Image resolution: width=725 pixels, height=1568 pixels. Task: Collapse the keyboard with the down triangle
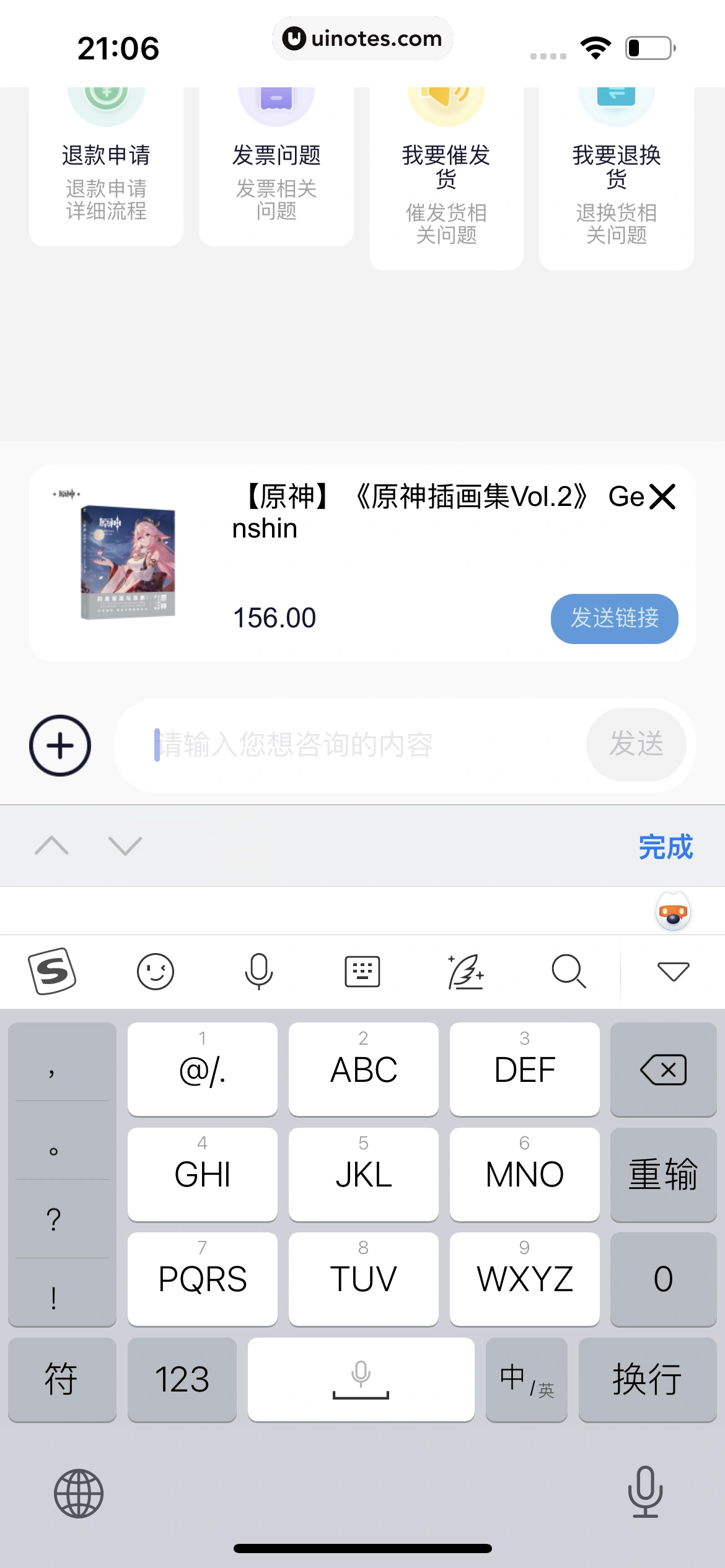pyautogui.click(x=673, y=971)
